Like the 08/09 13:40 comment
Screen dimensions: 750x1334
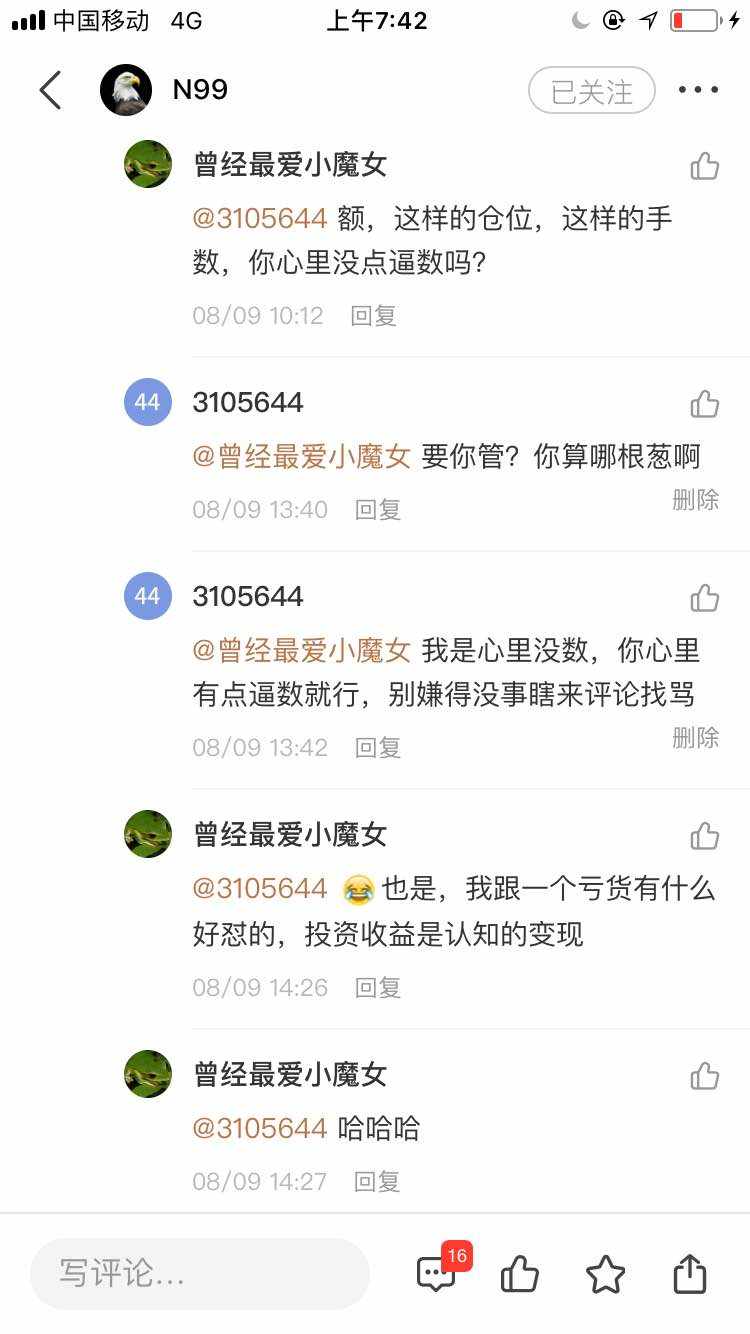click(704, 404)
